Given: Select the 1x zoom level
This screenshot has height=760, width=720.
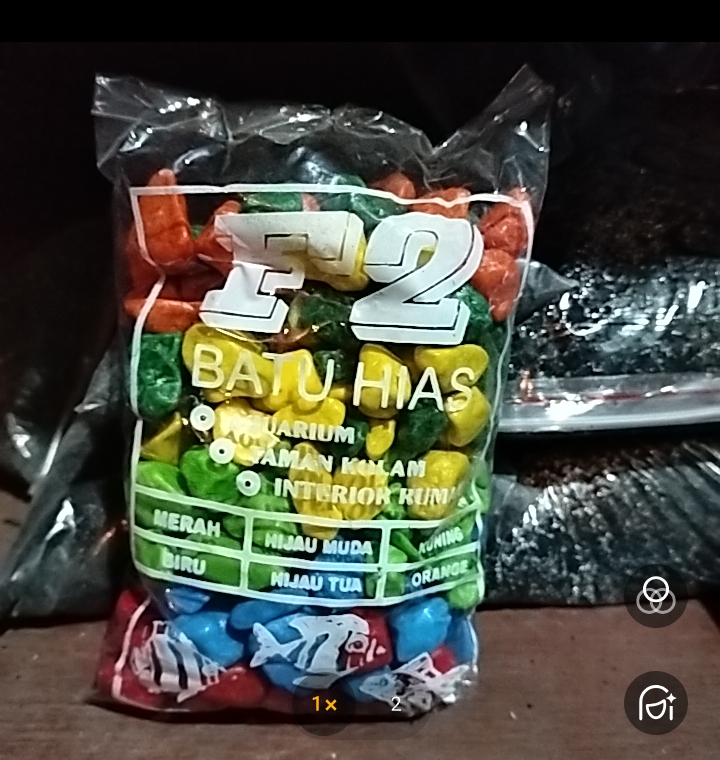Looking at the screenshot, I should [325, 704].
